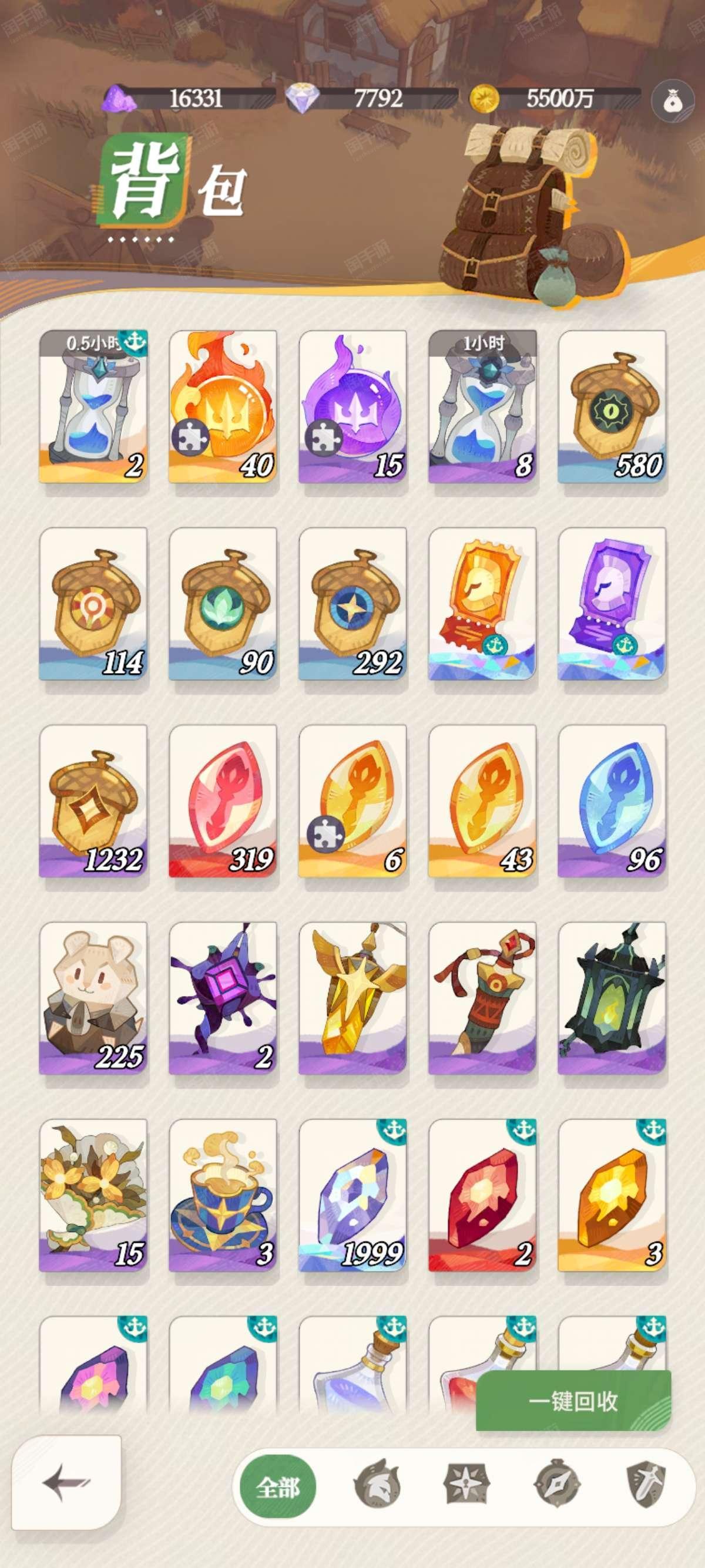
Task: Switch to the helmet hero filter tab
Action: click(x=376, y=1488)
